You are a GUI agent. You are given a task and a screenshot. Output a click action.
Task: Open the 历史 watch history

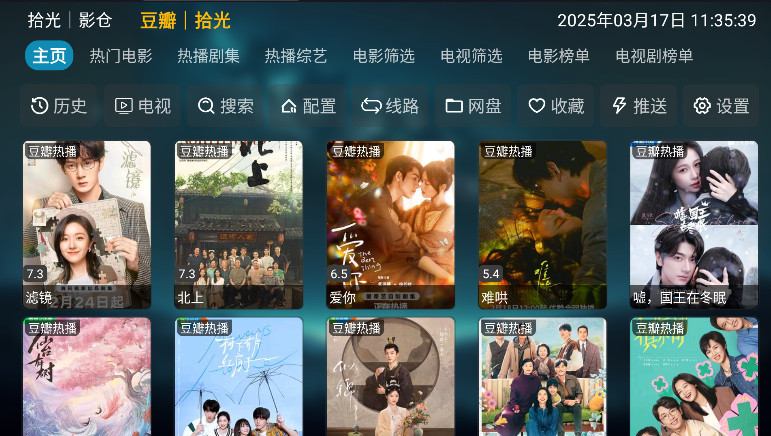coord(59,106)
